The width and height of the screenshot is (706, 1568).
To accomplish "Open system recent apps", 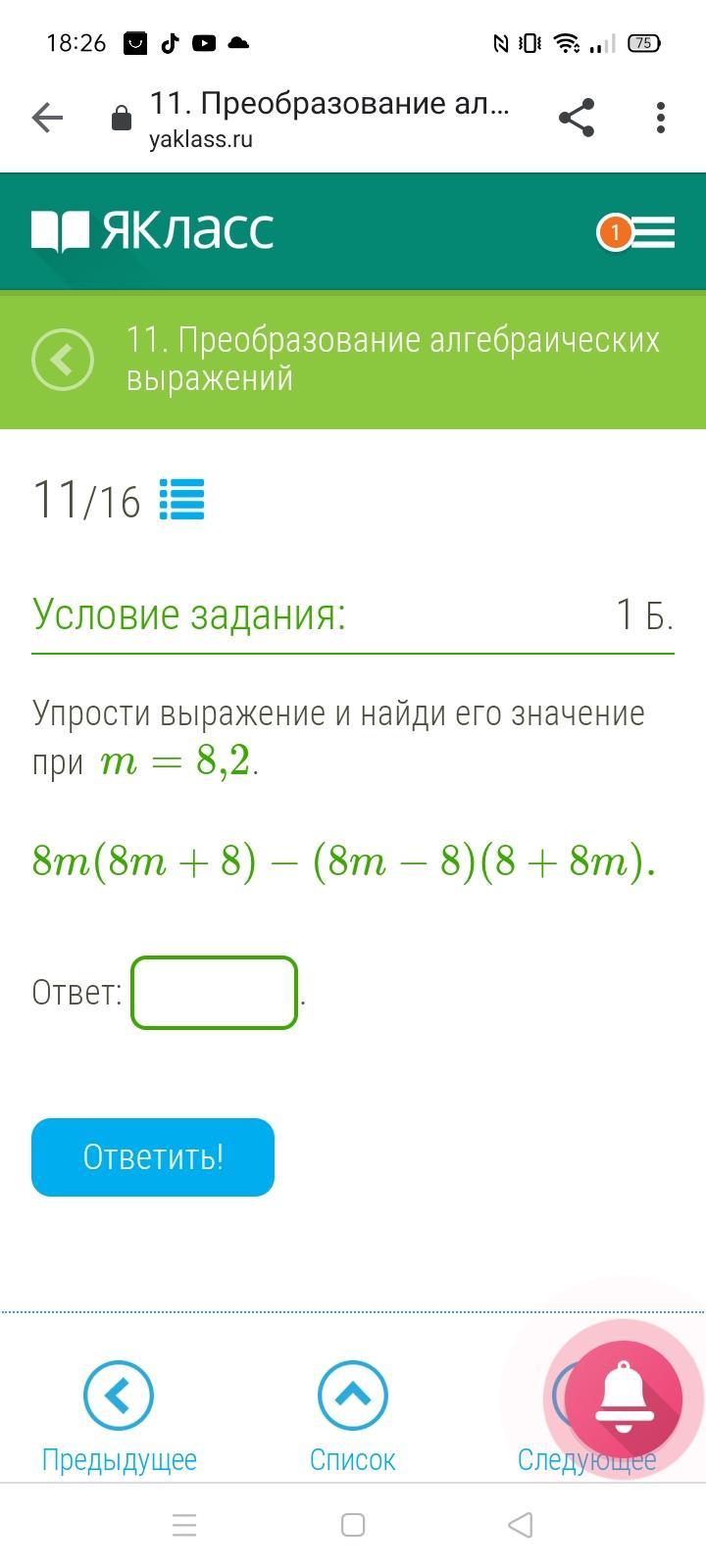I will pyautogui.click(x=184, y=1525).
